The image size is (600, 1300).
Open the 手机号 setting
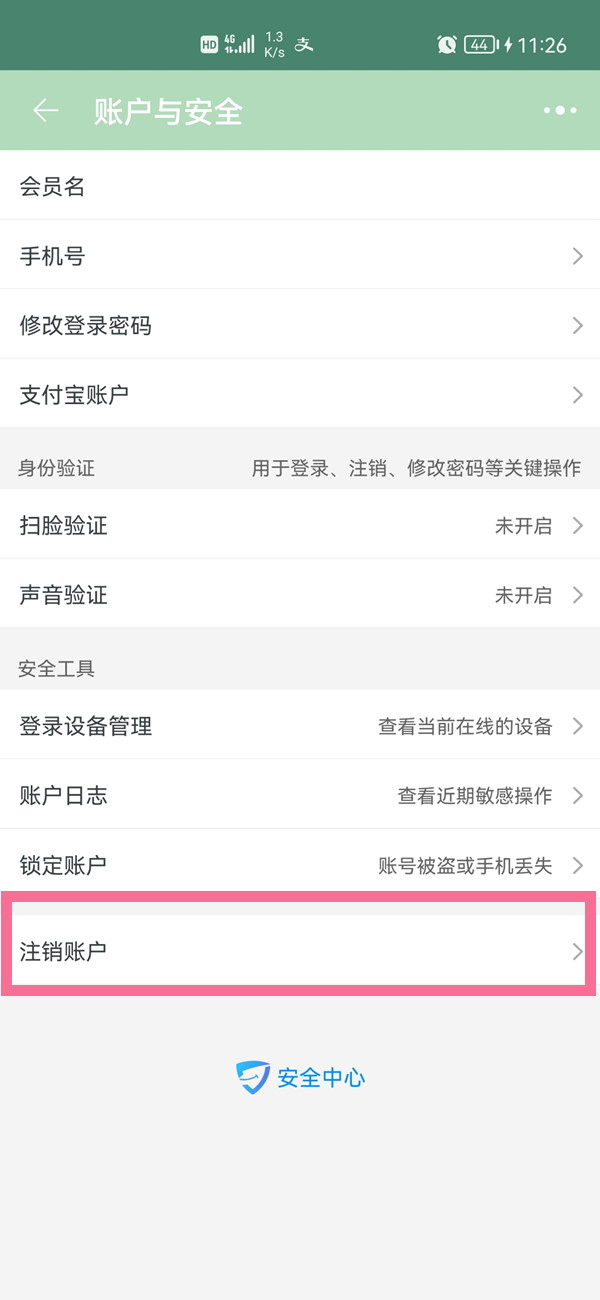pyautogui.click(x=300, y=256)
